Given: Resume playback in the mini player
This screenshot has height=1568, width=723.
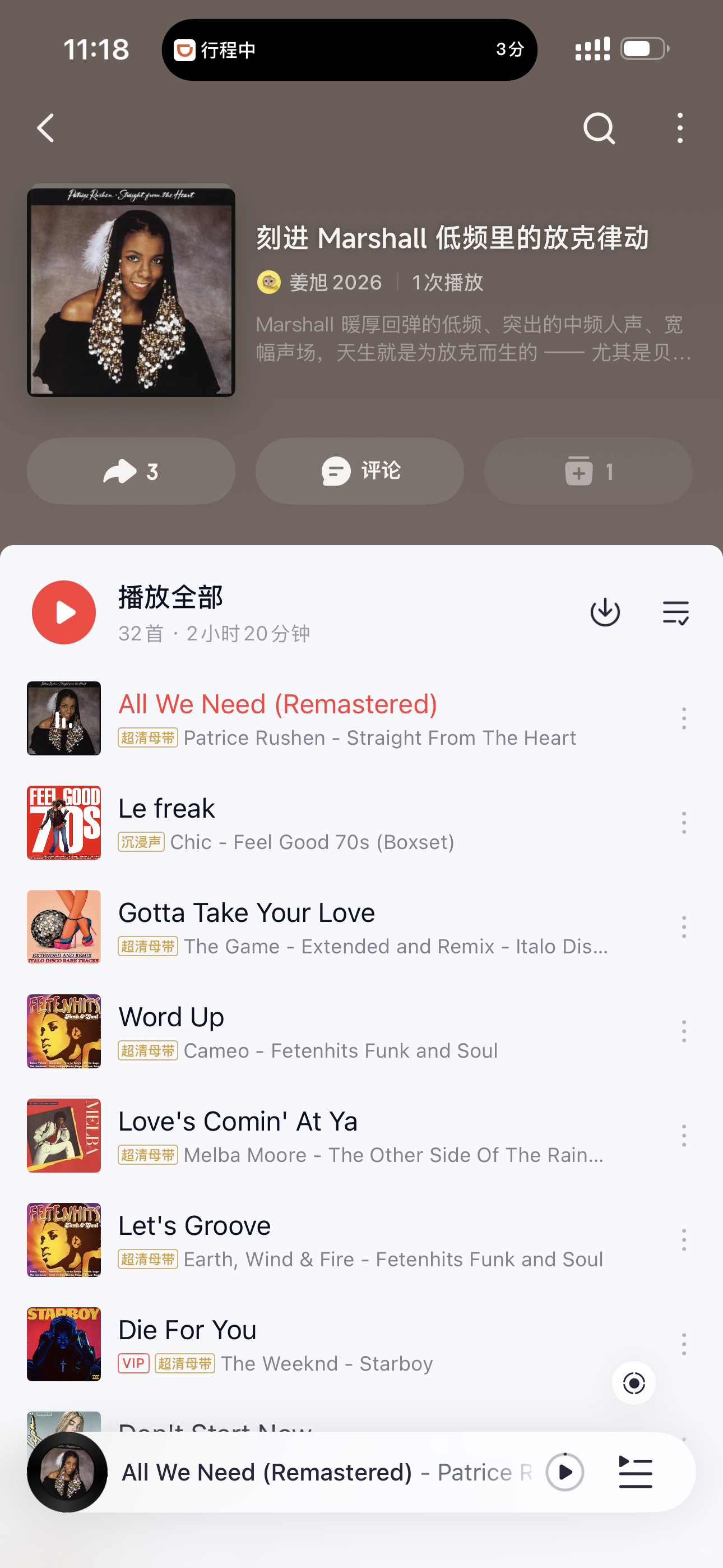Looking at the screenshot, I should (565, 1472).
